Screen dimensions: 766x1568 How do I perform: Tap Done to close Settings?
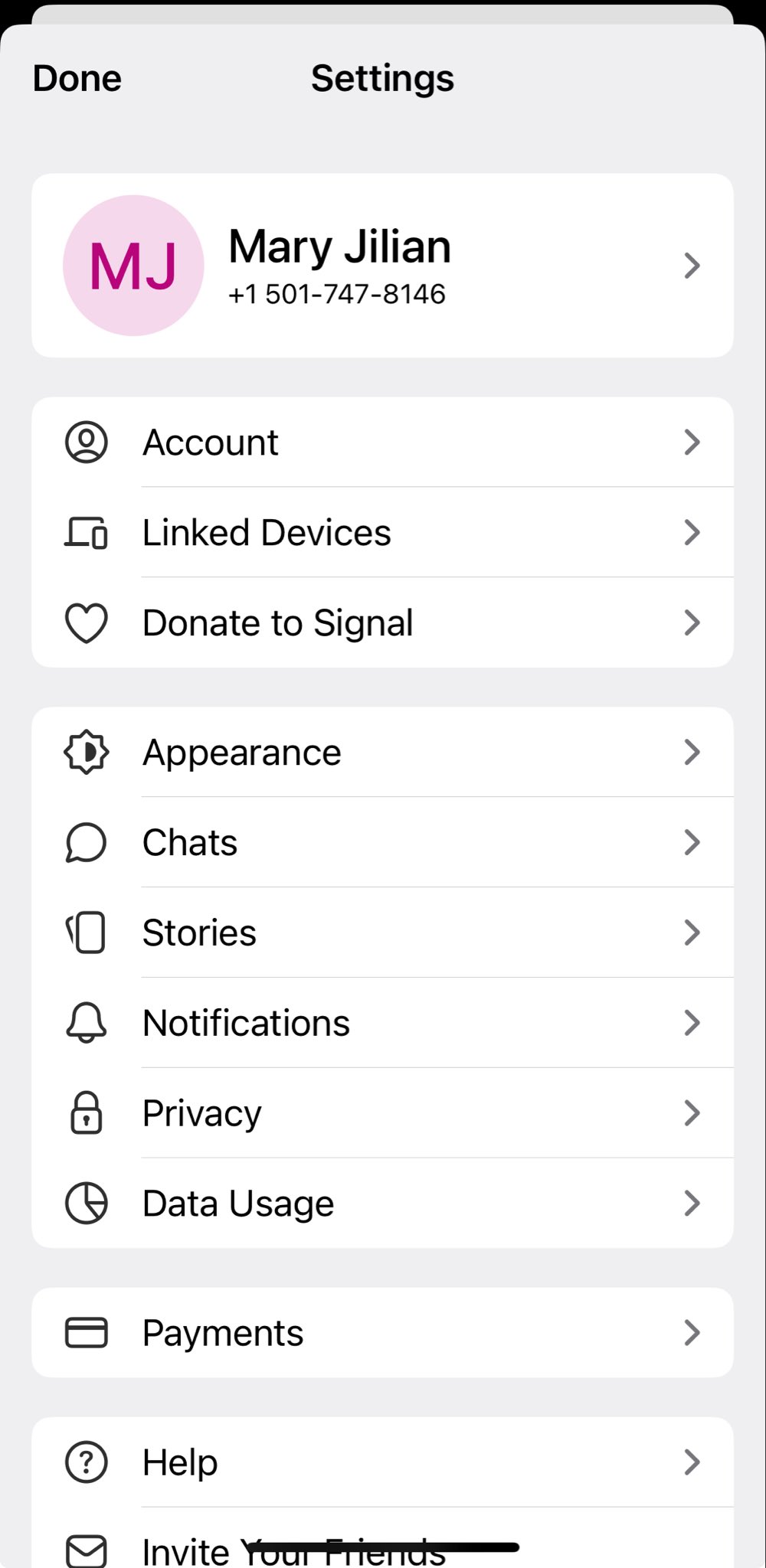click(x=77, y=79)
